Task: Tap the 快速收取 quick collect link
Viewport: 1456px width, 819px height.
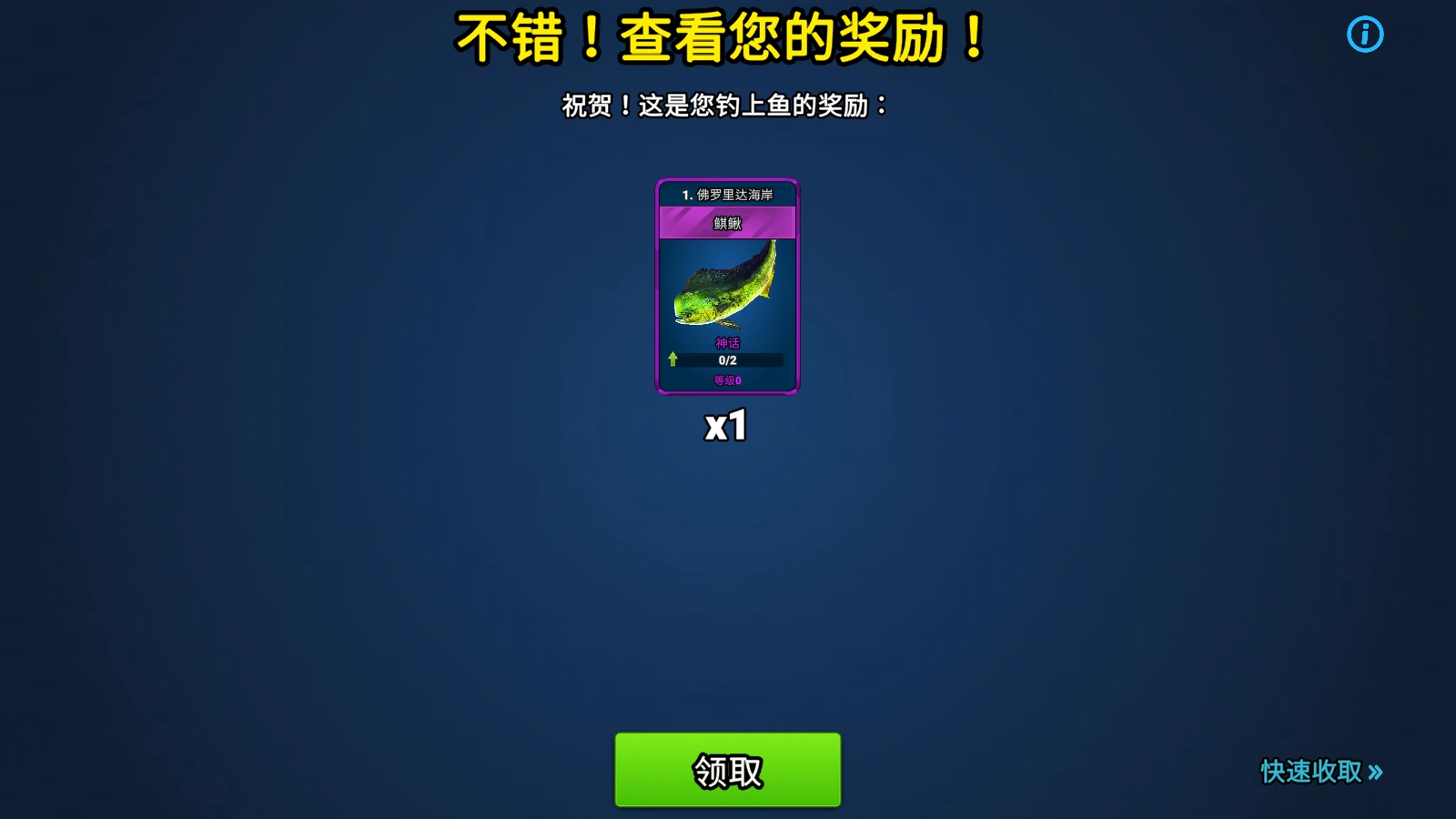Action: pos(1320,772)
